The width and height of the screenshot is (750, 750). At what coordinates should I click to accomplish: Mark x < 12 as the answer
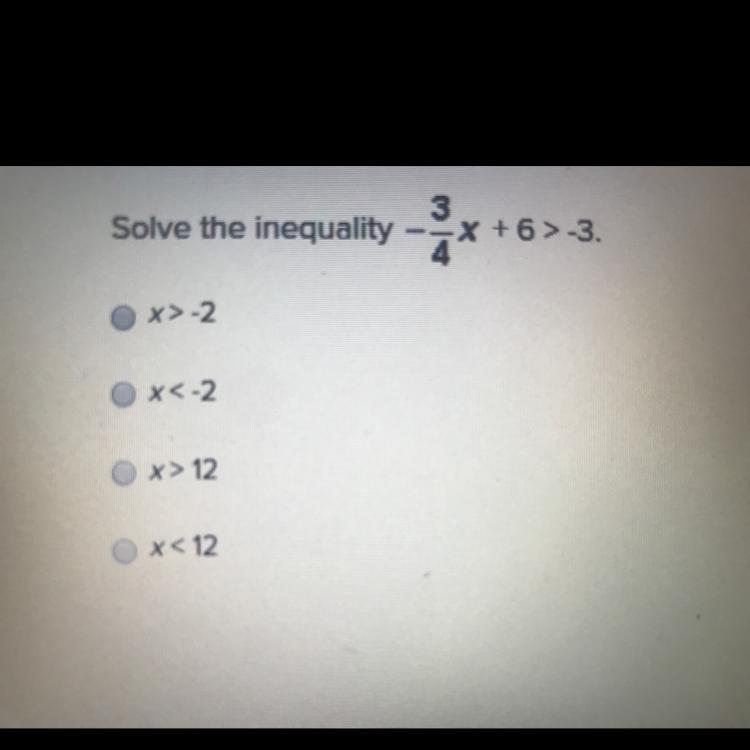click(122, 549)
